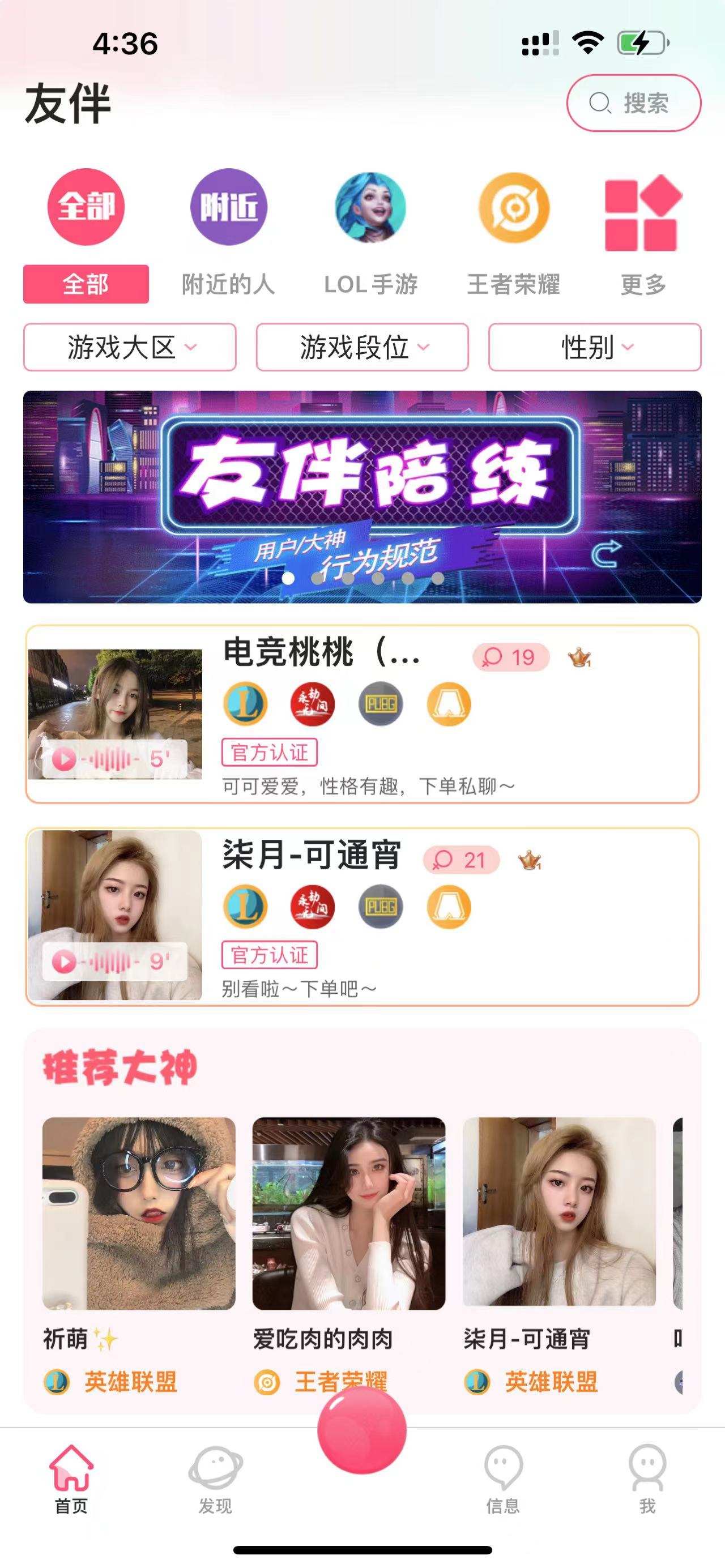725x1568 pixels.
Task: Open 更多 categories
Action: (643, 236)
